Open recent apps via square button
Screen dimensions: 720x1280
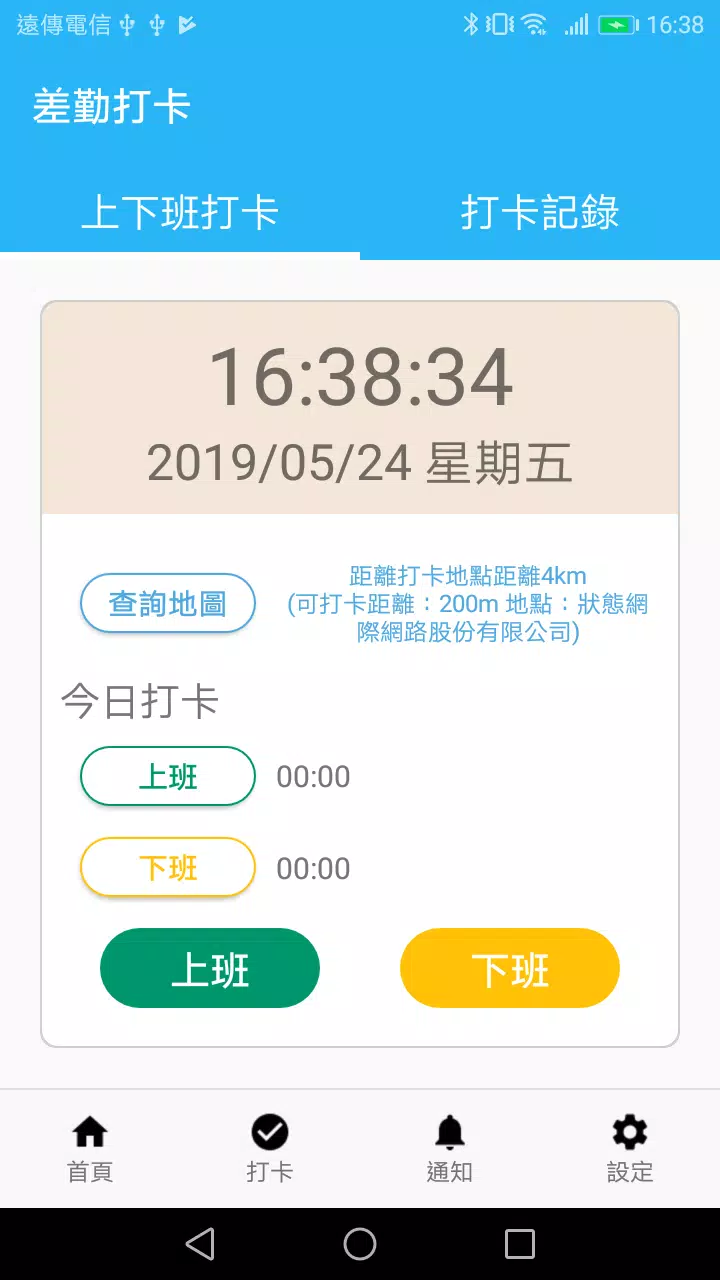pos(520,1243)
